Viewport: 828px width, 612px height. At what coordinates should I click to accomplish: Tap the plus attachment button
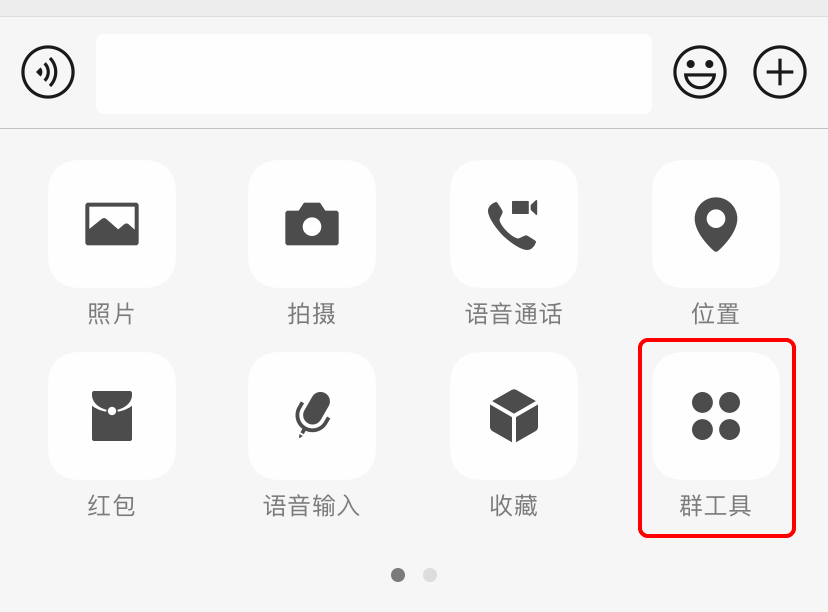780,72
